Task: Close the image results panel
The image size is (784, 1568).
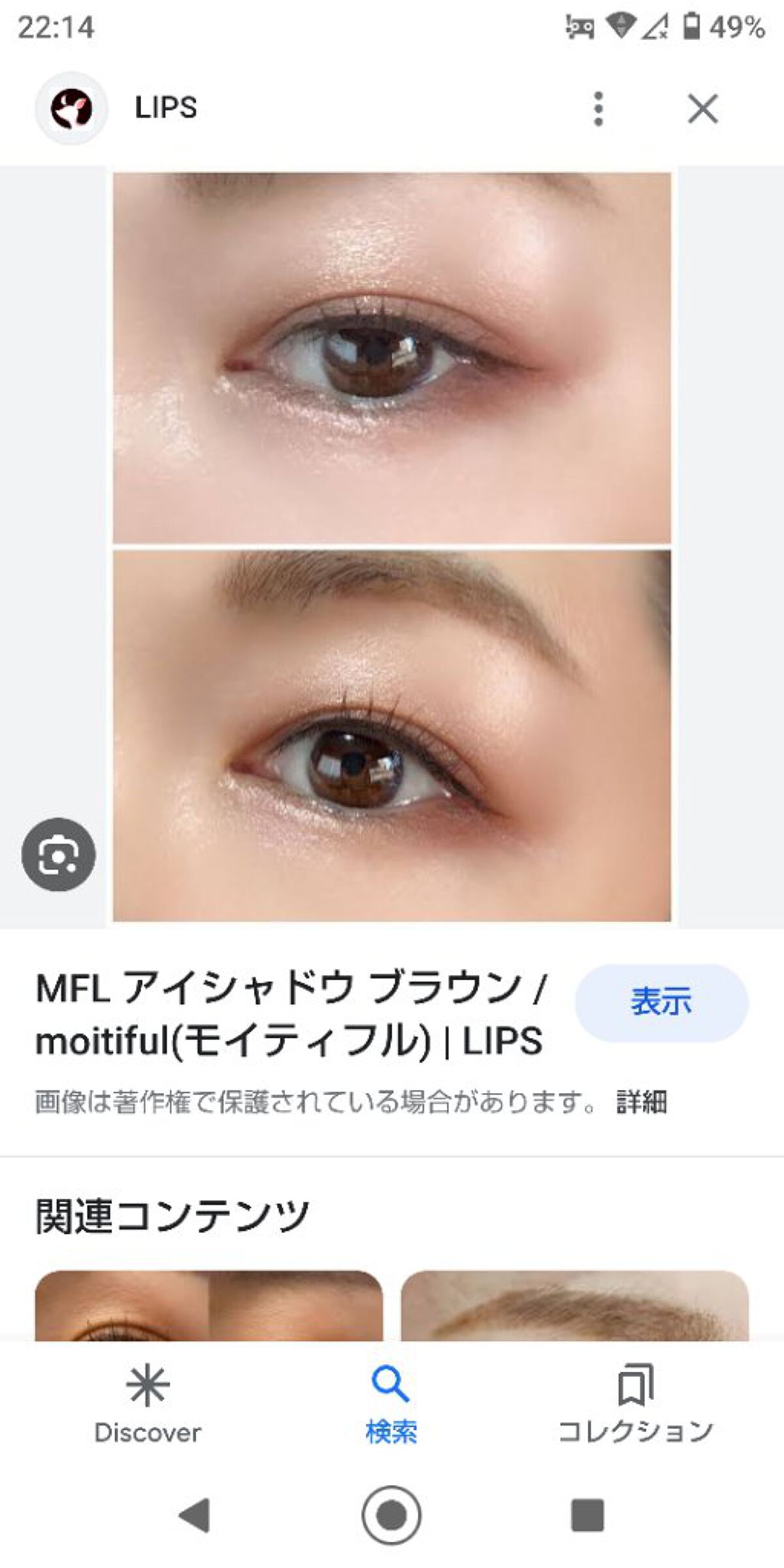Action: pos(702,108)
